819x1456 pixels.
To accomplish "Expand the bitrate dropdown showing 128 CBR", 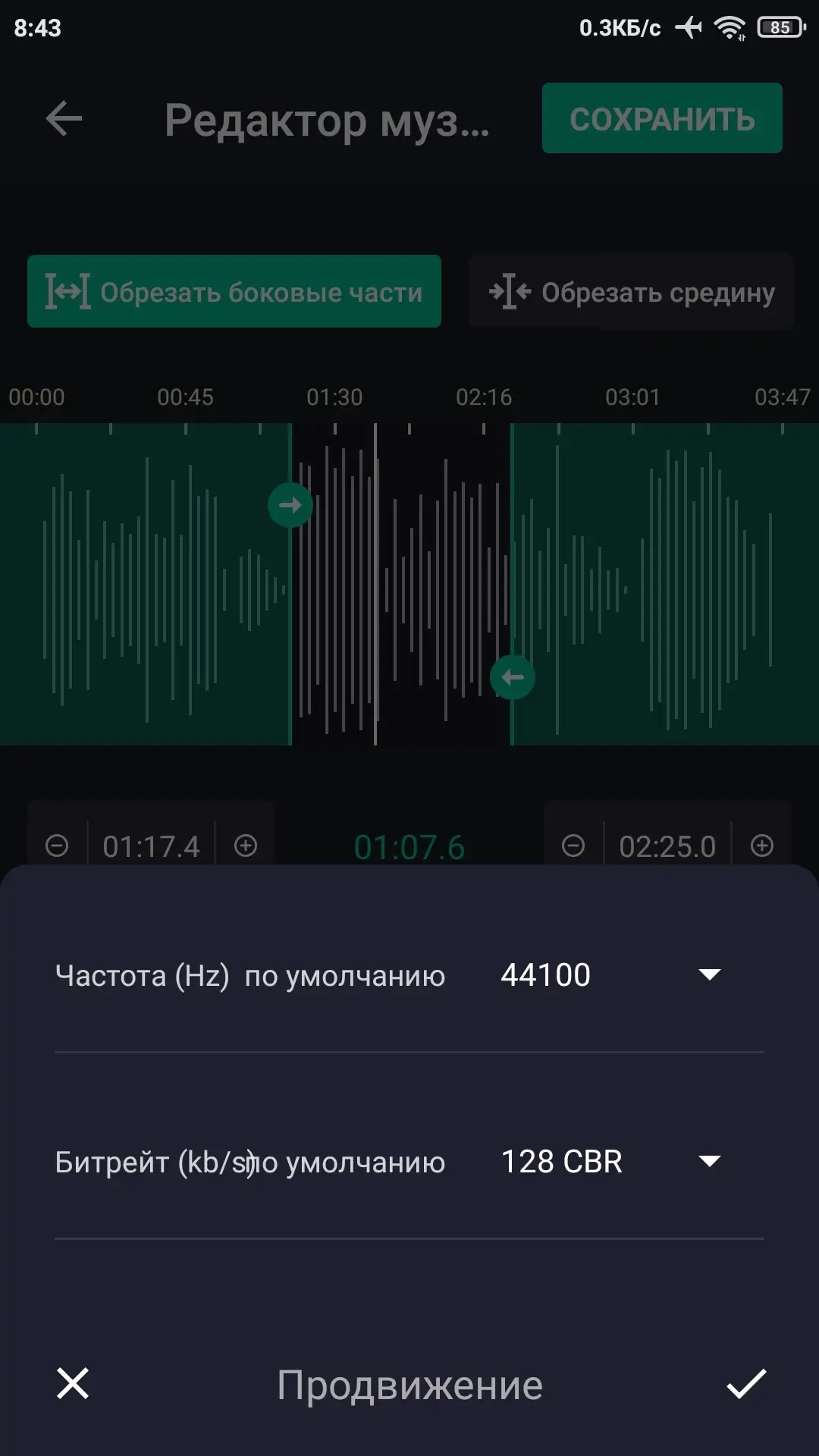I will click(611, 1162).
